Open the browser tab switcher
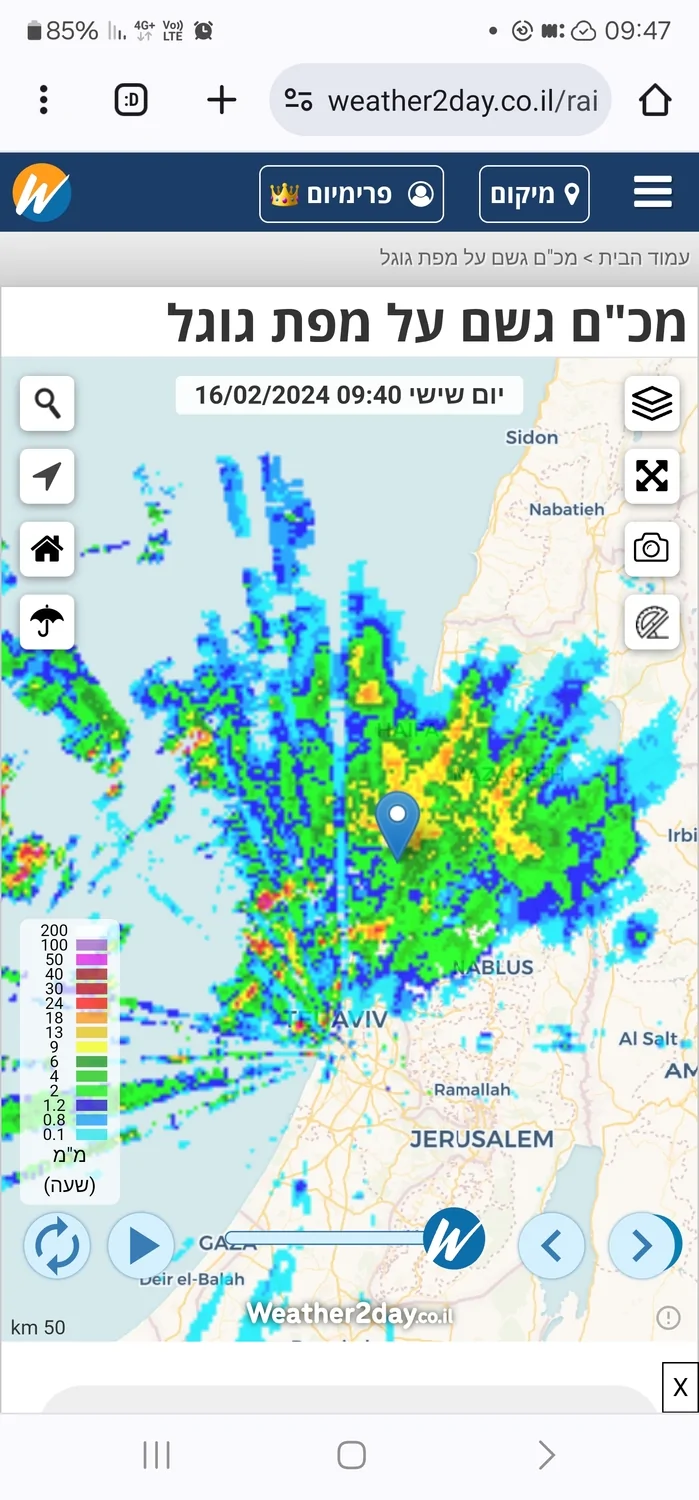 tap(131, 100)
